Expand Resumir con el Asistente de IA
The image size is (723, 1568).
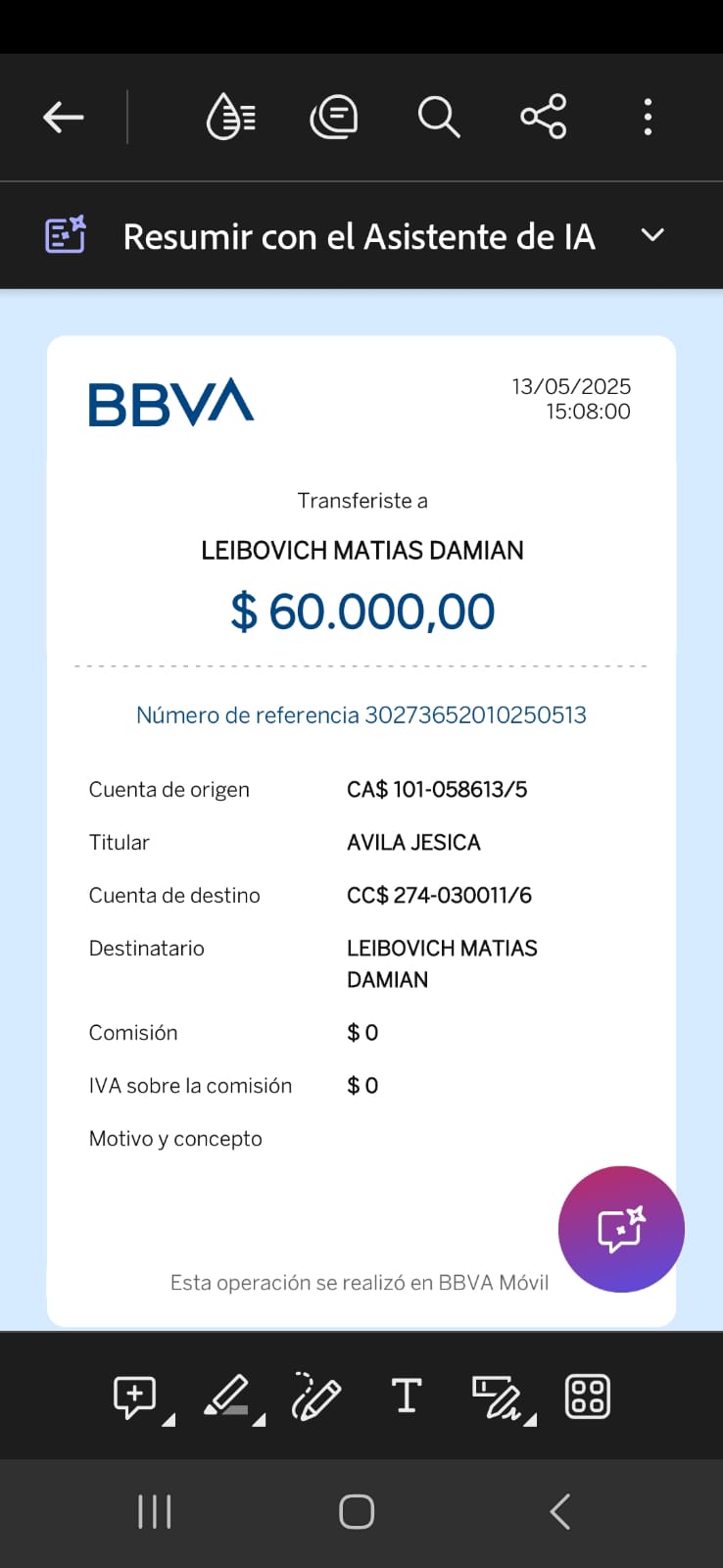pos(652,235)
